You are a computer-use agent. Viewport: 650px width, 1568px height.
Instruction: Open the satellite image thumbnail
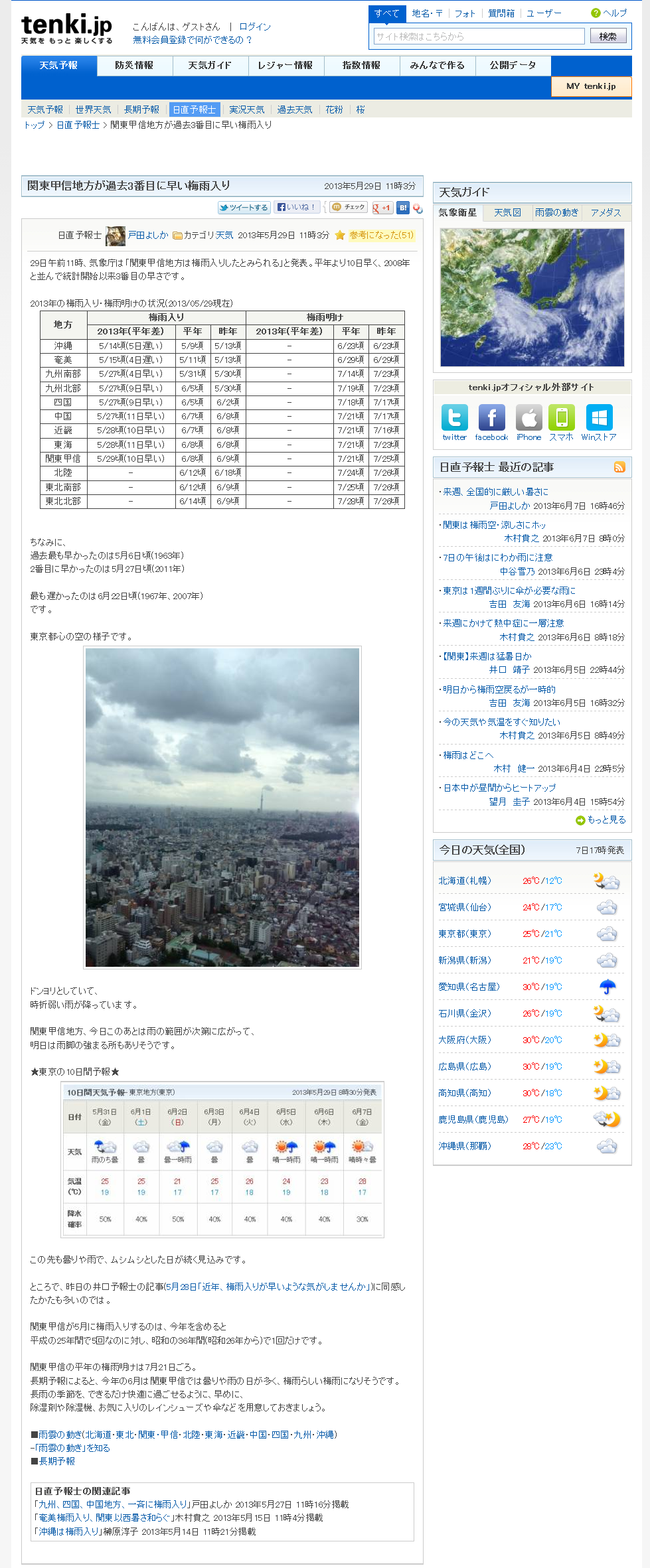[532, 297]
